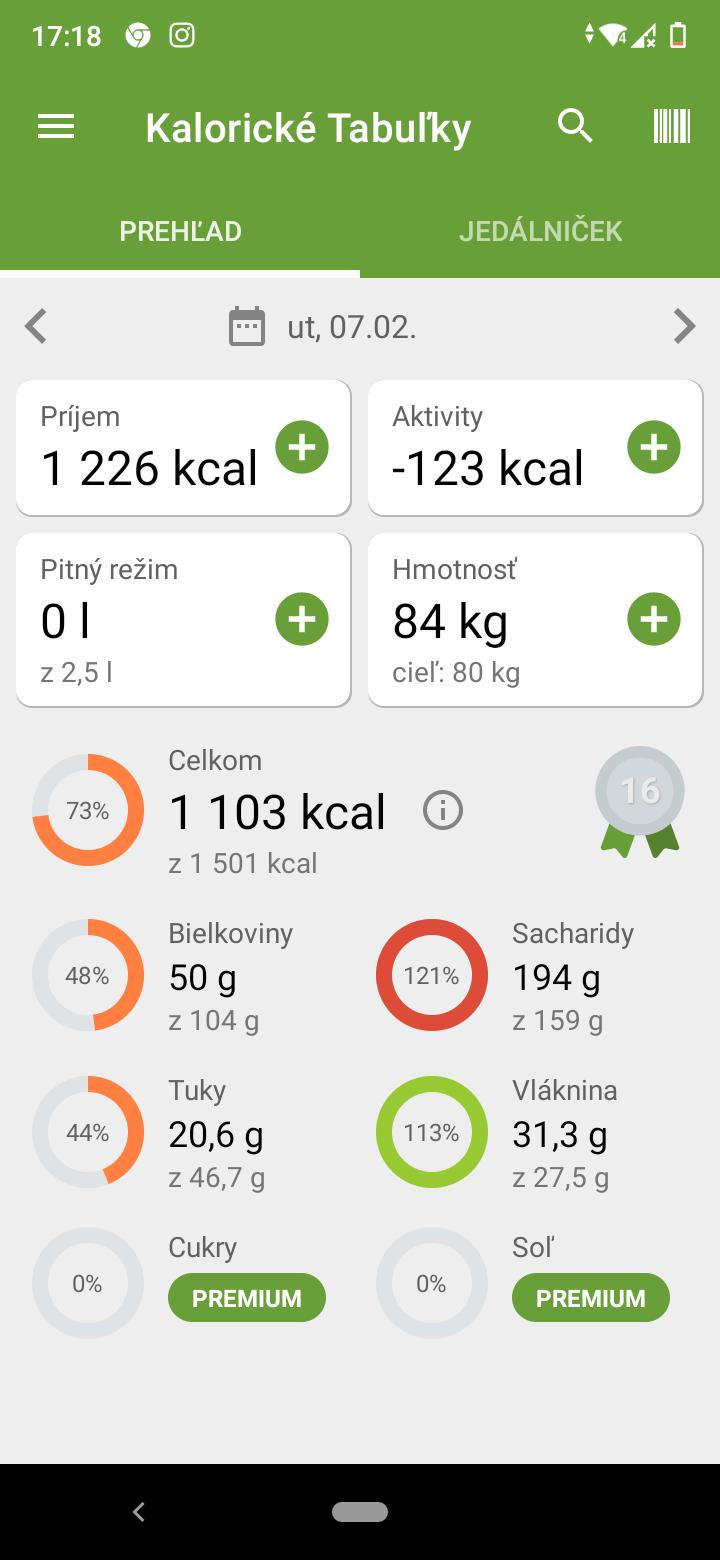
Task: Open the hamburger navigation menu
Action: [x=56, y=127]
